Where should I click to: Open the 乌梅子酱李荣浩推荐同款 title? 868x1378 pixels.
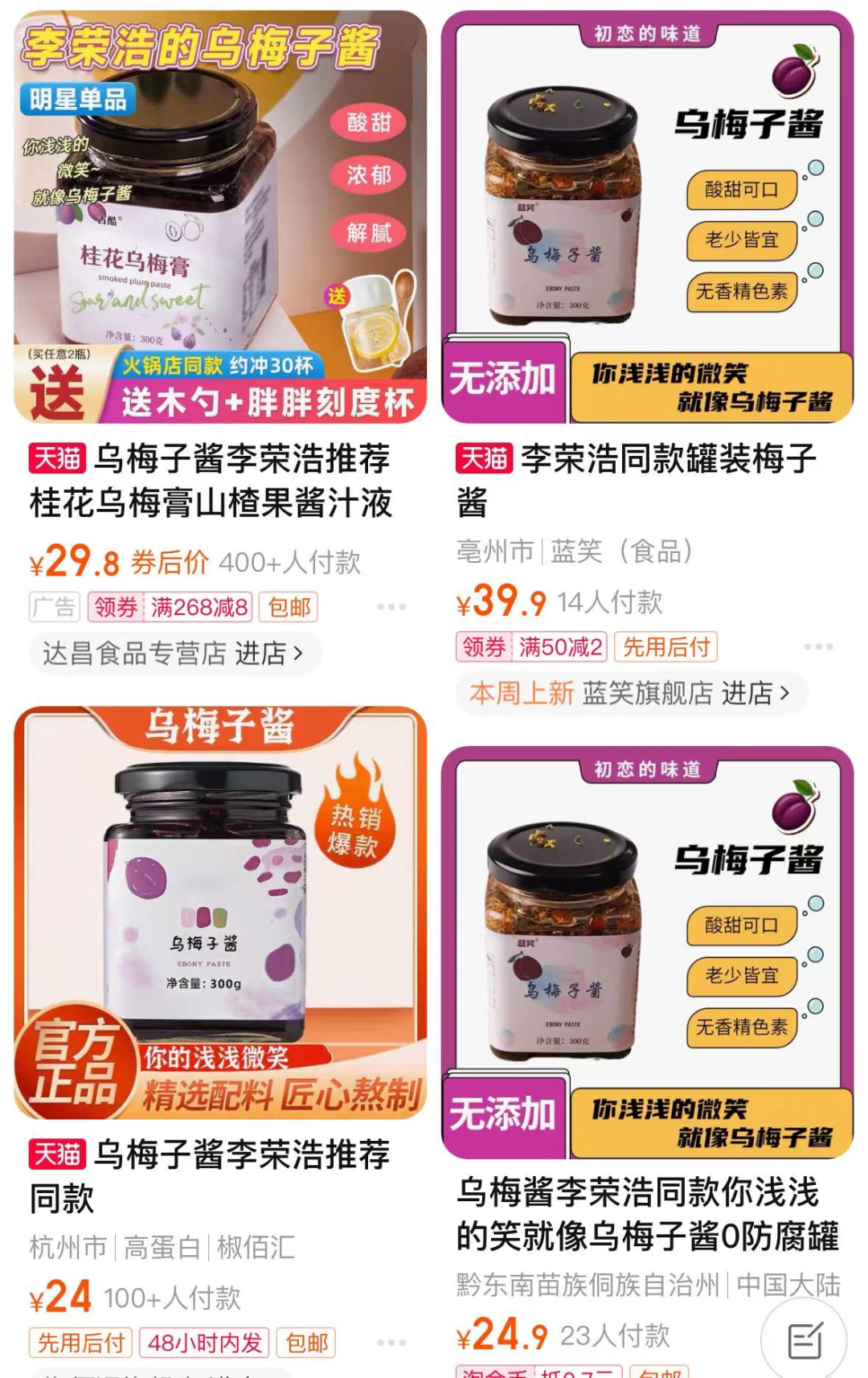coord(209,1175)
